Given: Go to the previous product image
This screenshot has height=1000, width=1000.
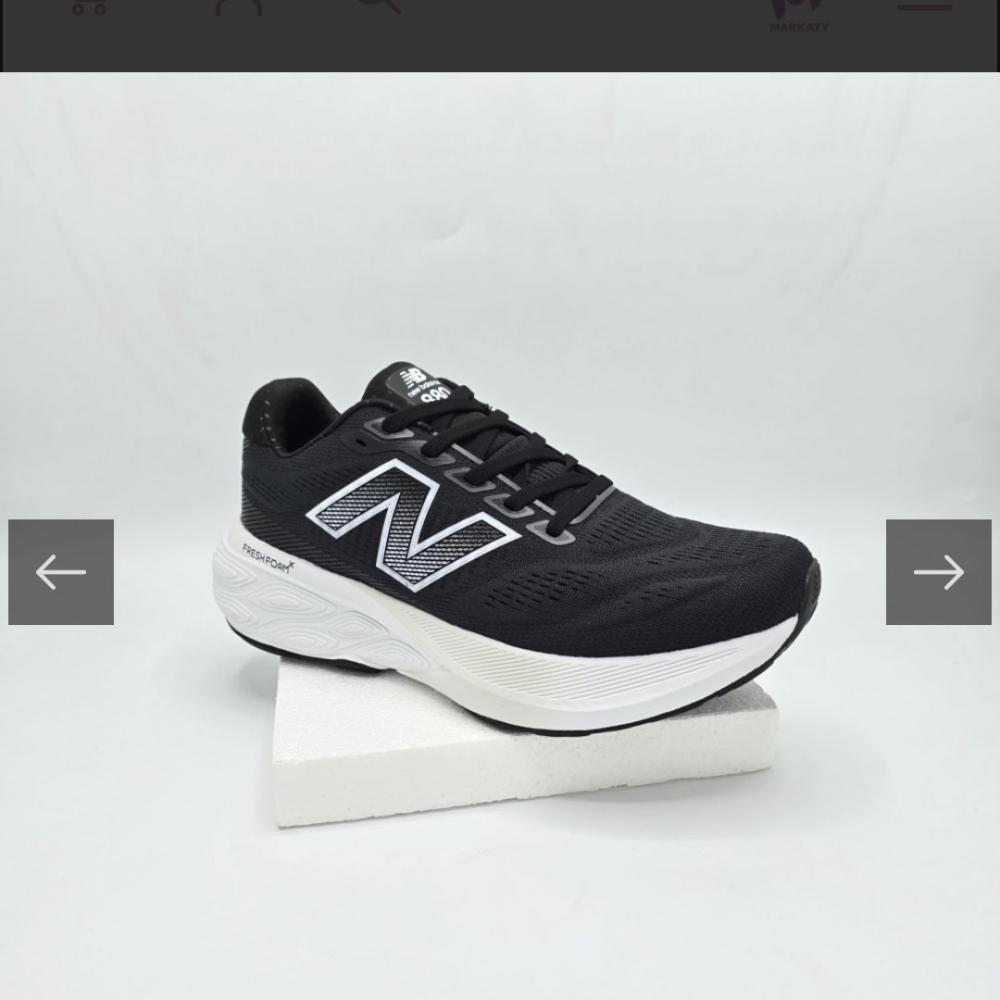Looking at the screenshot, I should (x=61, y=572).
